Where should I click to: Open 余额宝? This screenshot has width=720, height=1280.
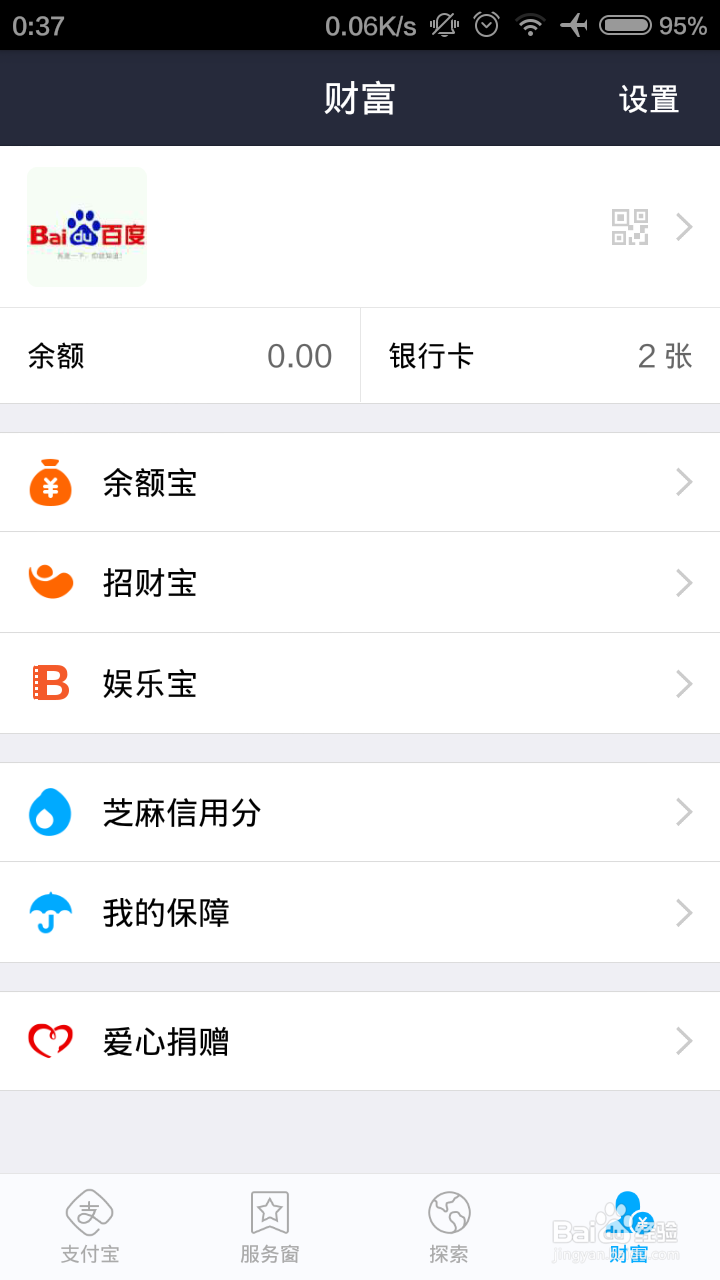tap(360, 482)
